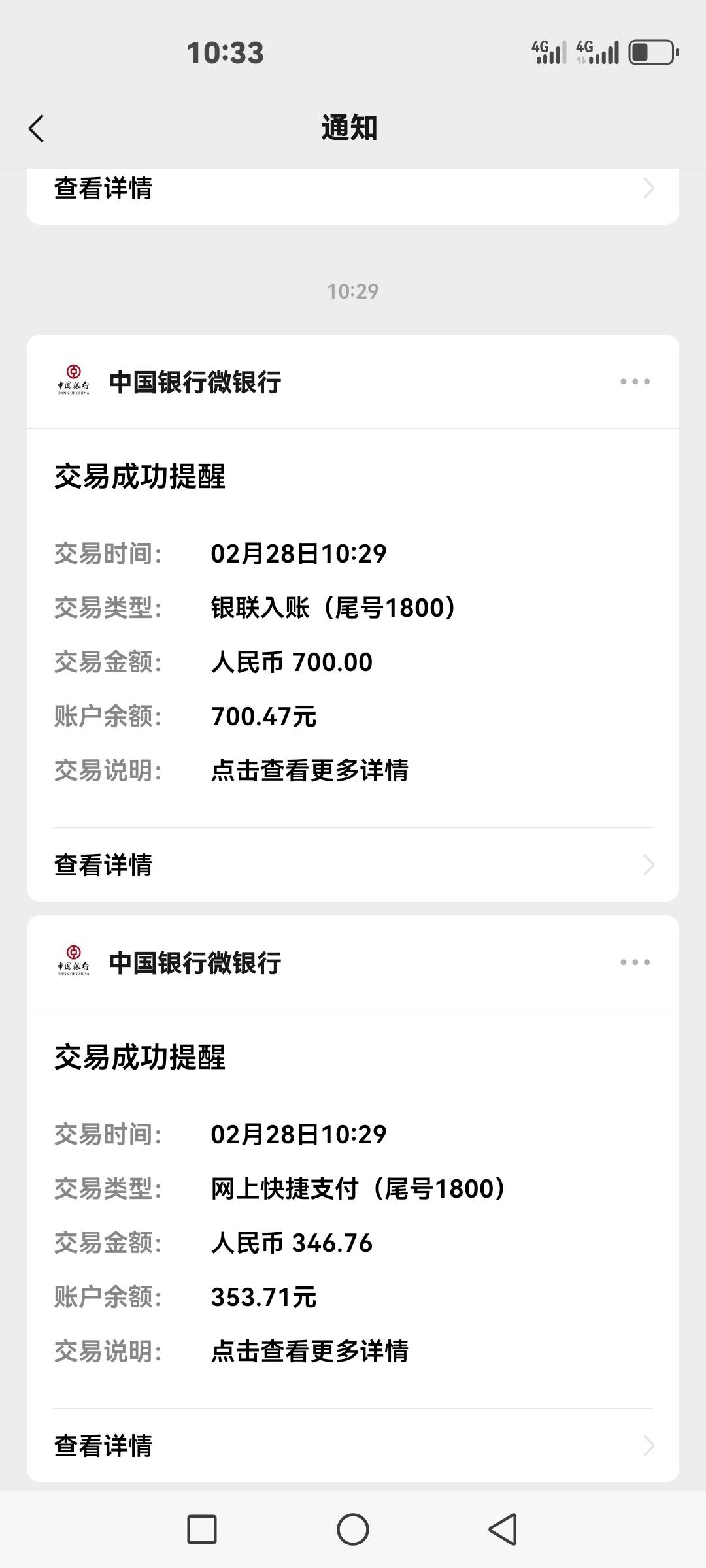Open more options on the 346.76 transaction card
Screen dimensions: 706x1568
tap(635, 962)
